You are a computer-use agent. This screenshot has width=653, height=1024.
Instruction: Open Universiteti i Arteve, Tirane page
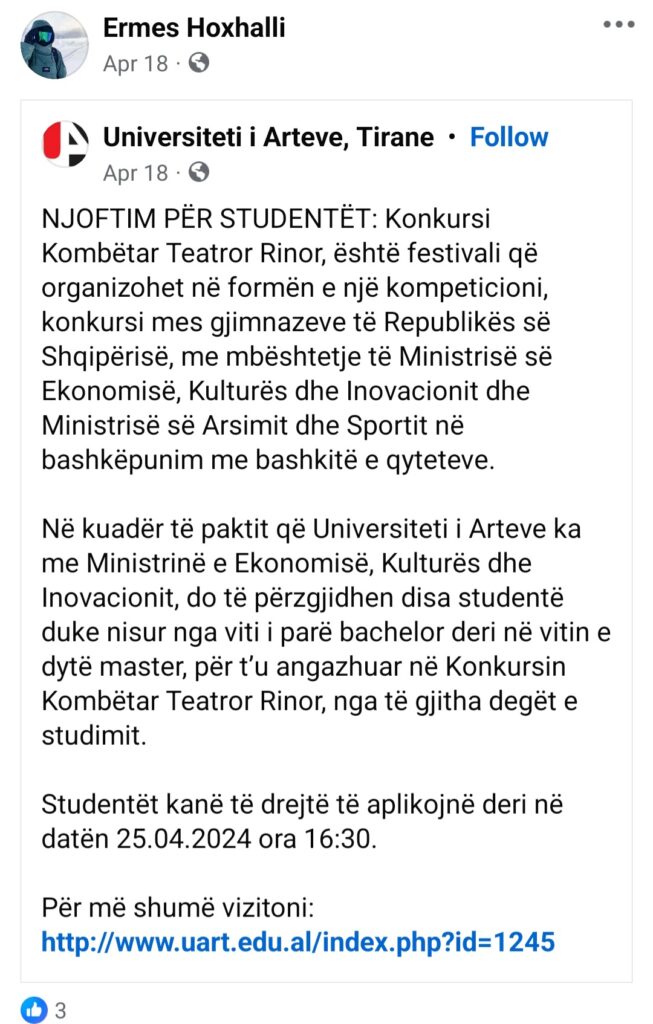[268, 137]
